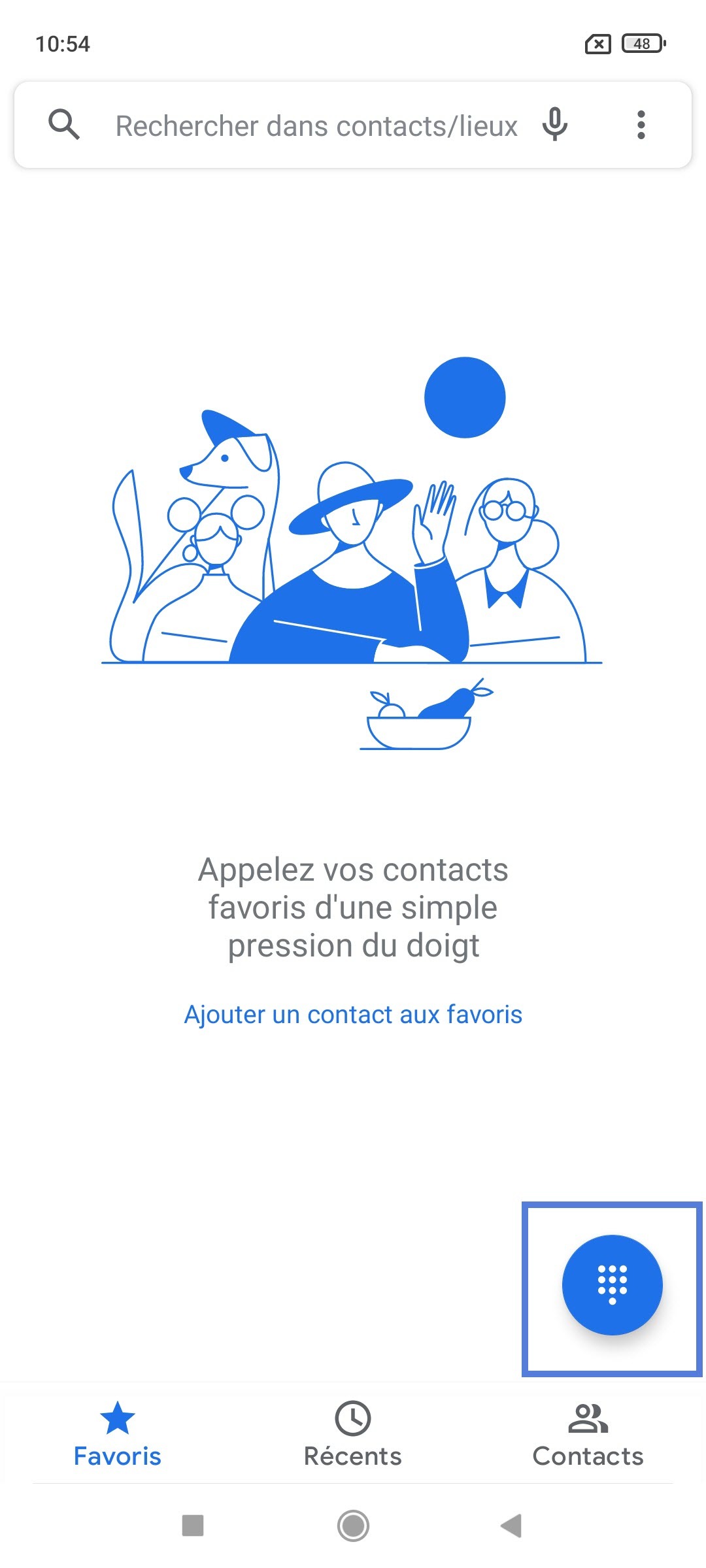Viewport: 706px width, 1568px height.
Task: Tap the search field for contacts/lieux
Action: [x=316, y=125]
